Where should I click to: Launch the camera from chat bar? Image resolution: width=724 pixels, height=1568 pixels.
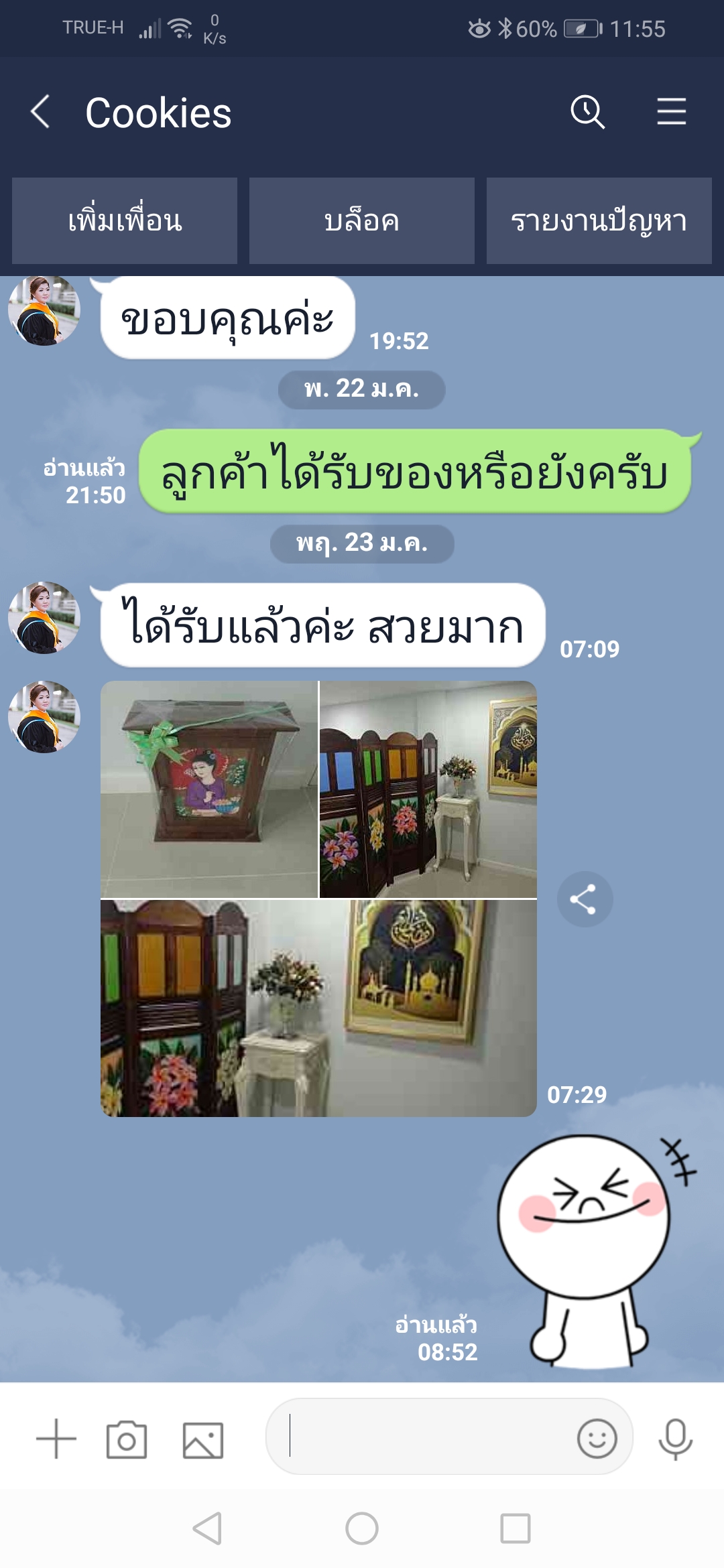(x=127, y=1439)
